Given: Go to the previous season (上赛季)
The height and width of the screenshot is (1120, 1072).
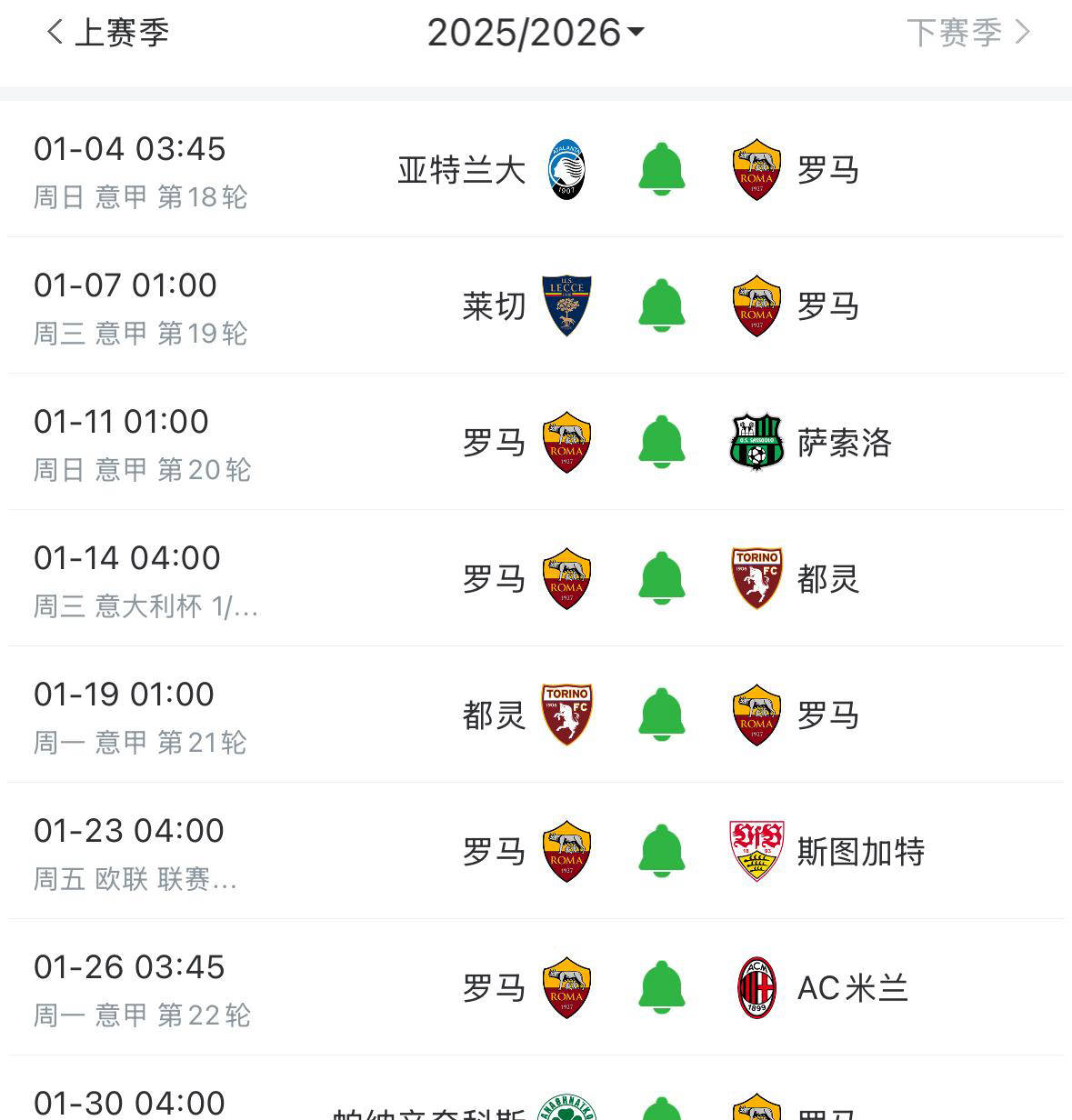Looking at the screenshot, I should point(107,33).
